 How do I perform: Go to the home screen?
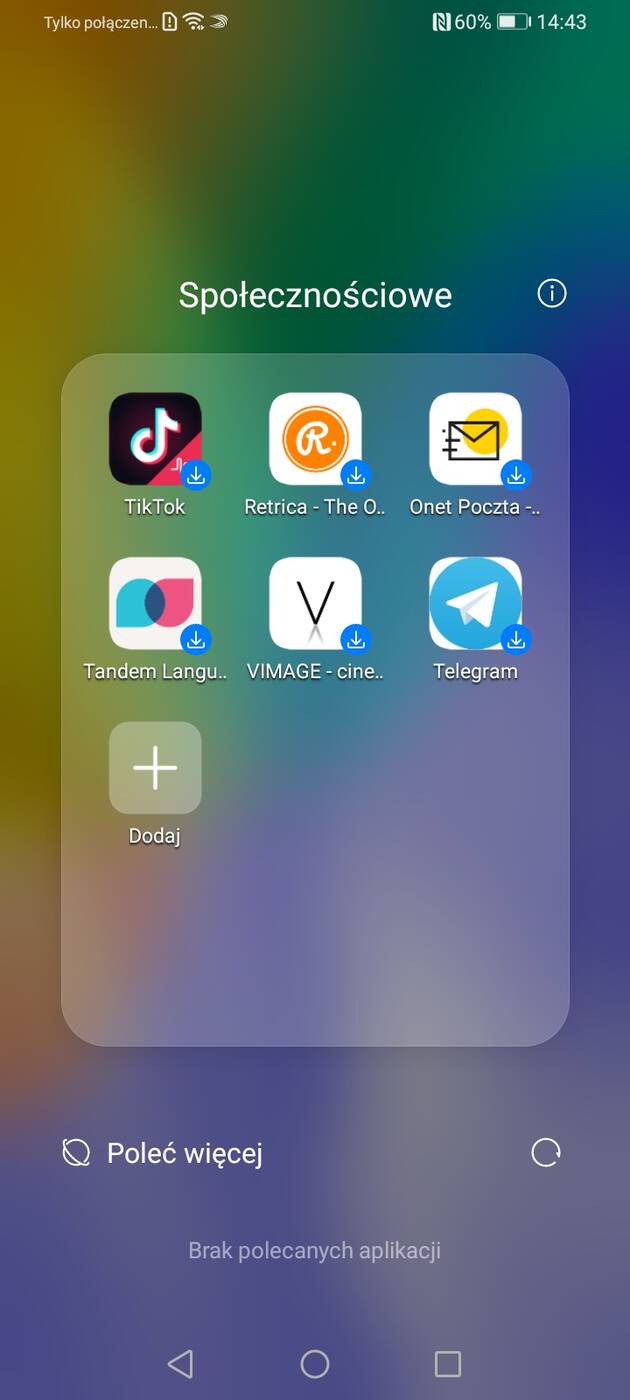pos(315,1363)
